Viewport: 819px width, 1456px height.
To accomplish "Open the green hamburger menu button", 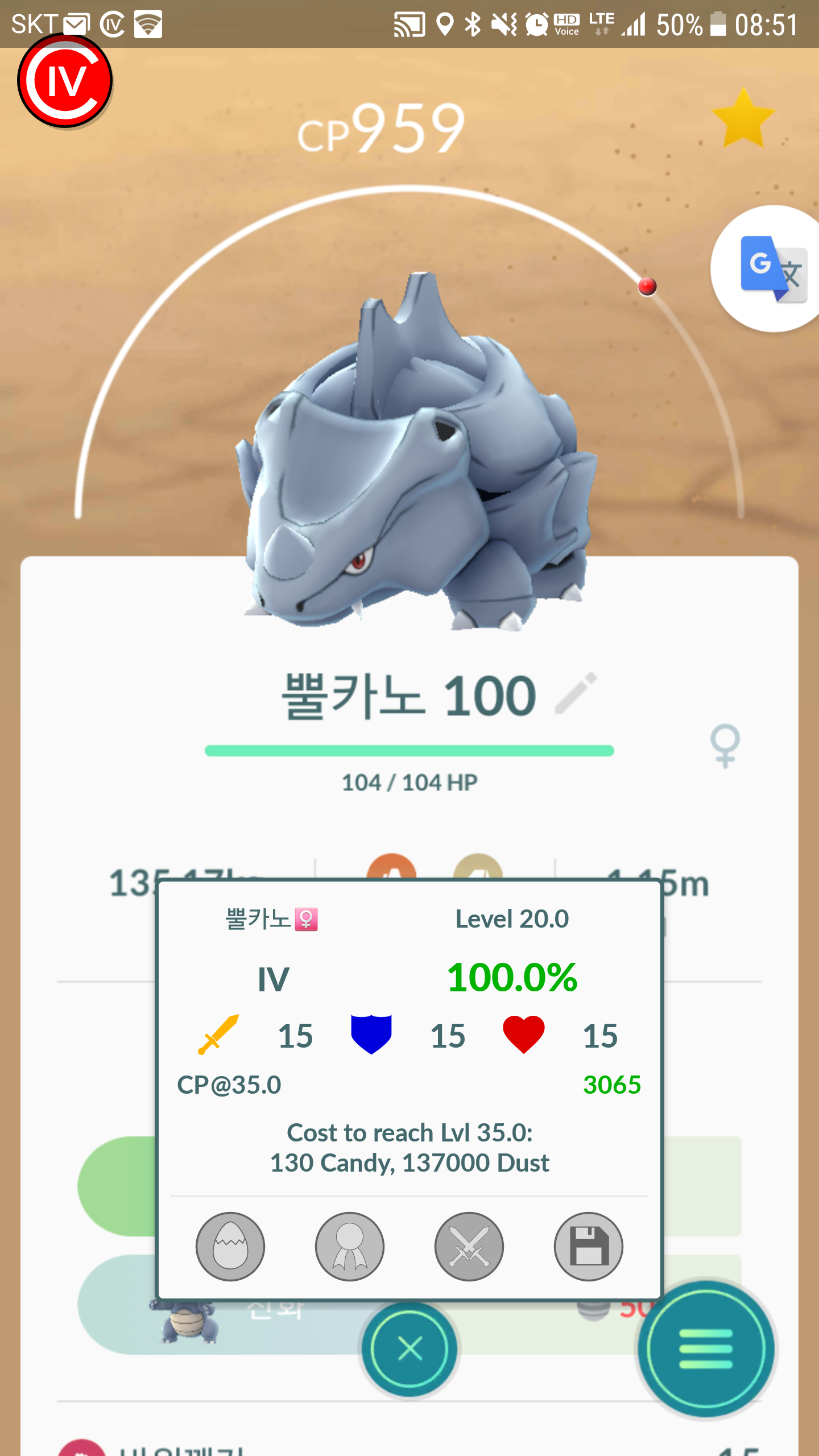I will click(705, 1348).
